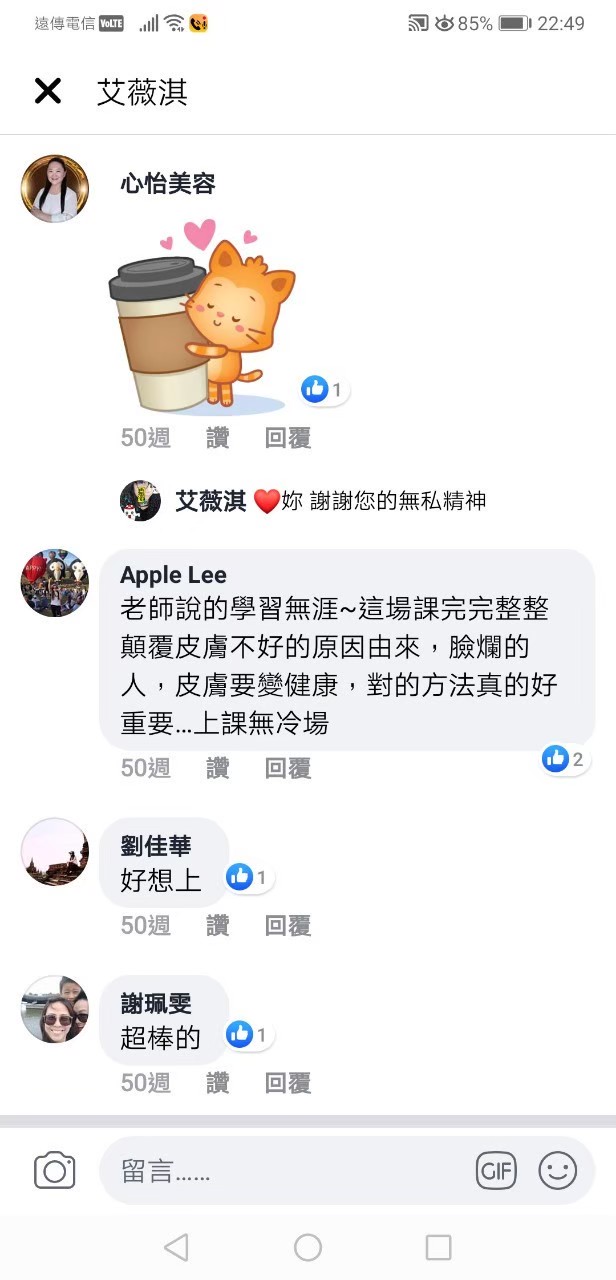The width and height of the screenshot is (616, 1280).
Task: Open 謝珮雯's profile picture
Action: 55,1009
